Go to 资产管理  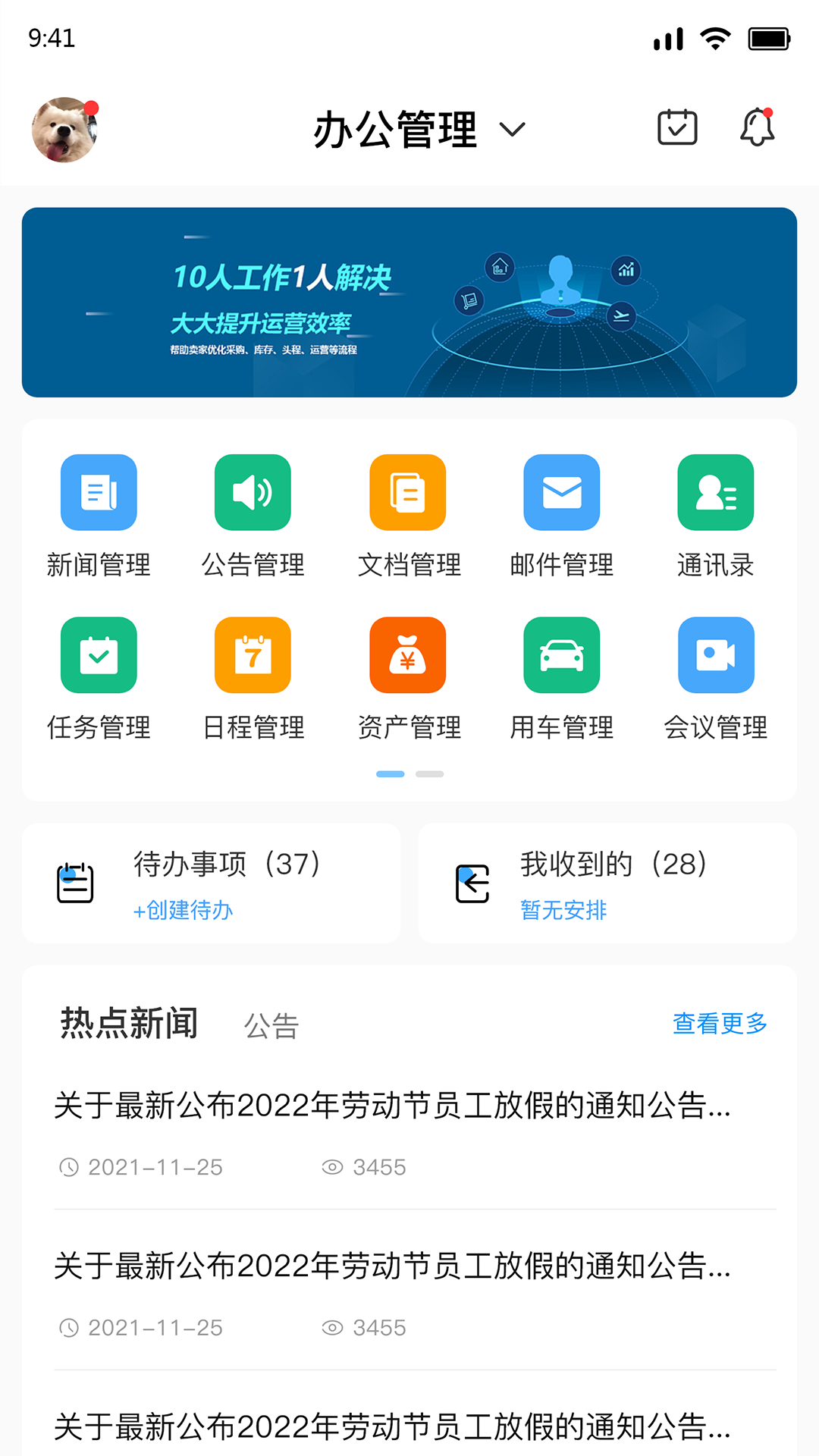click(x=408, y=679)
